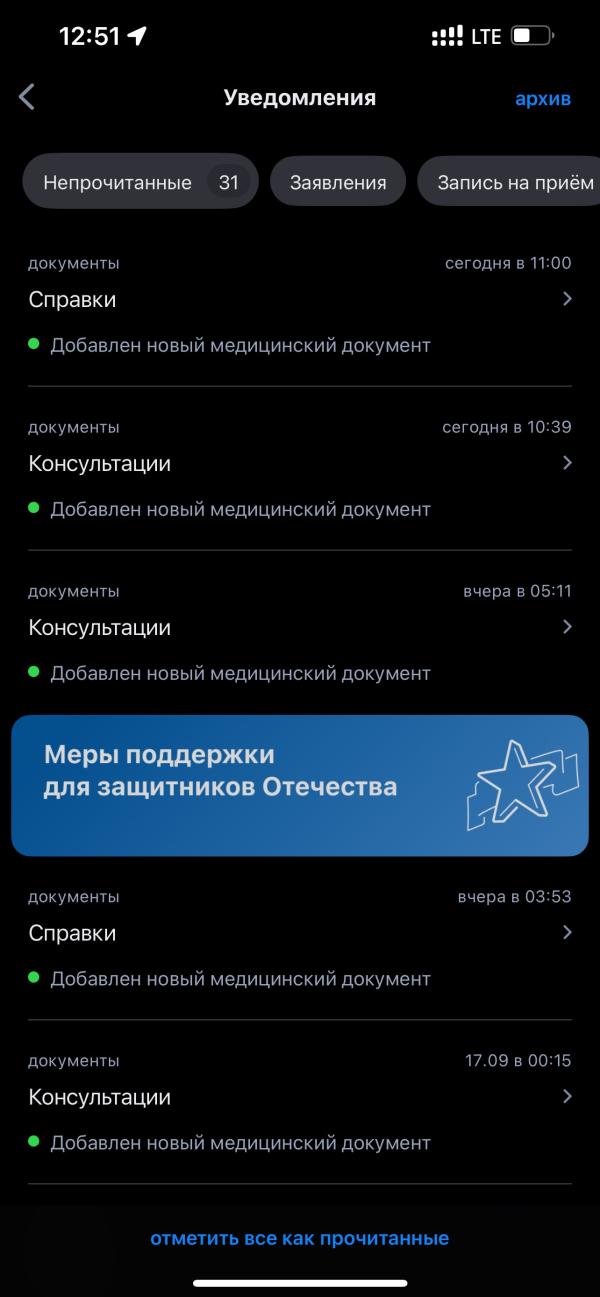Open Справки notification from вчера в 03:53
This screenshot has width=600, height=1297.
pos(300,938)
